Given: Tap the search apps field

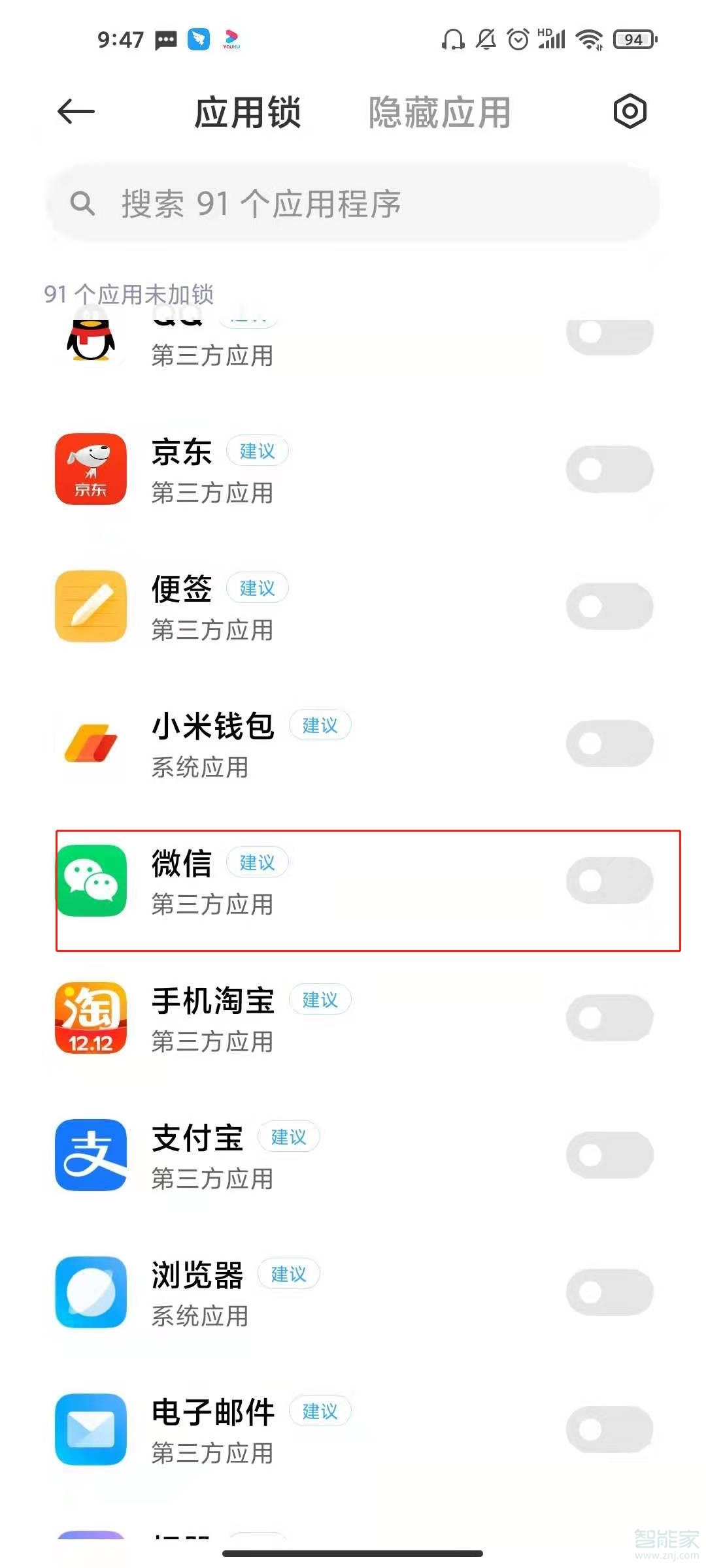Looking at the screenshot, I should pyautogui.click(x=353, y=204).
